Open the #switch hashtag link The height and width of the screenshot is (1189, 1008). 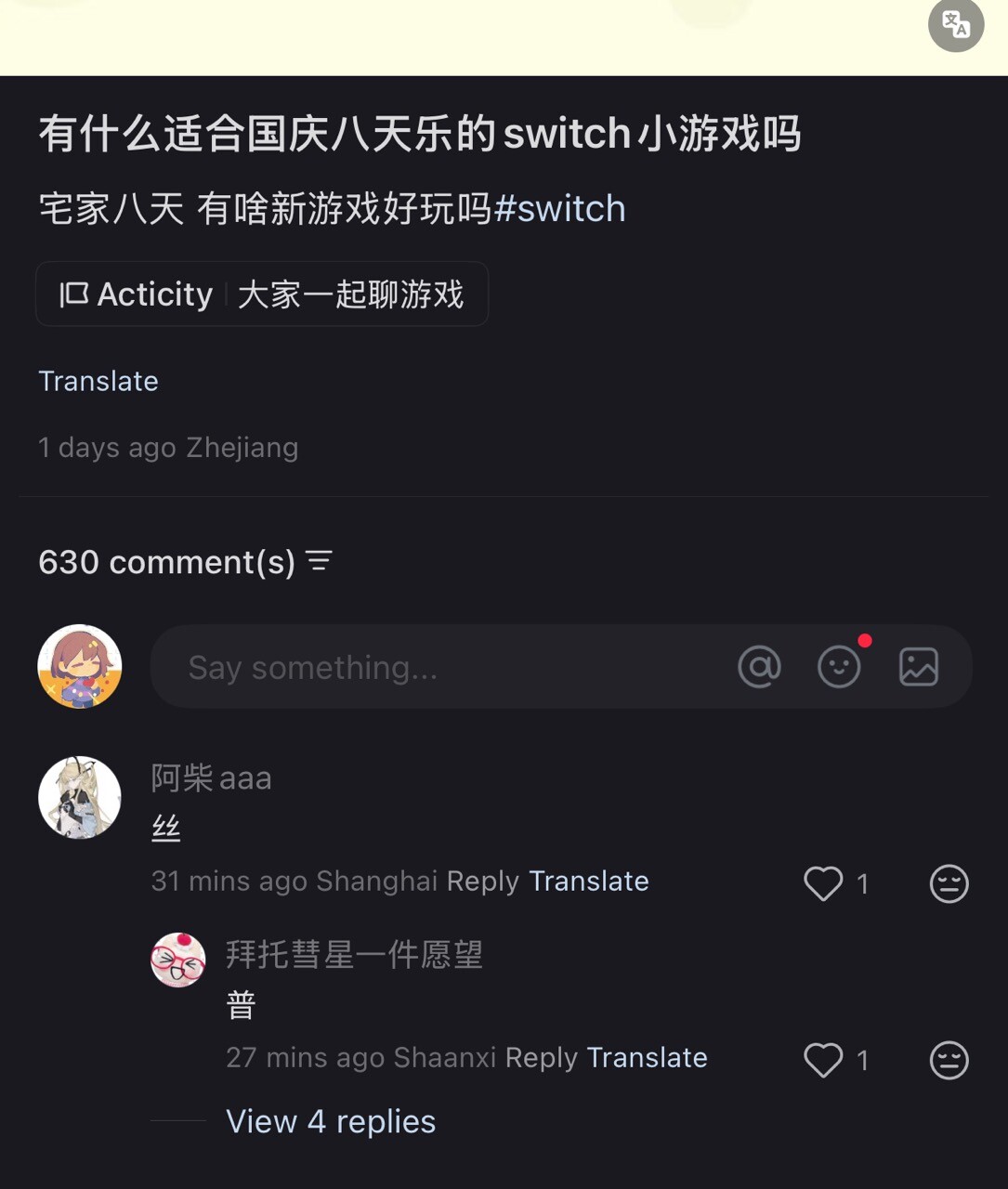[559, 209]
